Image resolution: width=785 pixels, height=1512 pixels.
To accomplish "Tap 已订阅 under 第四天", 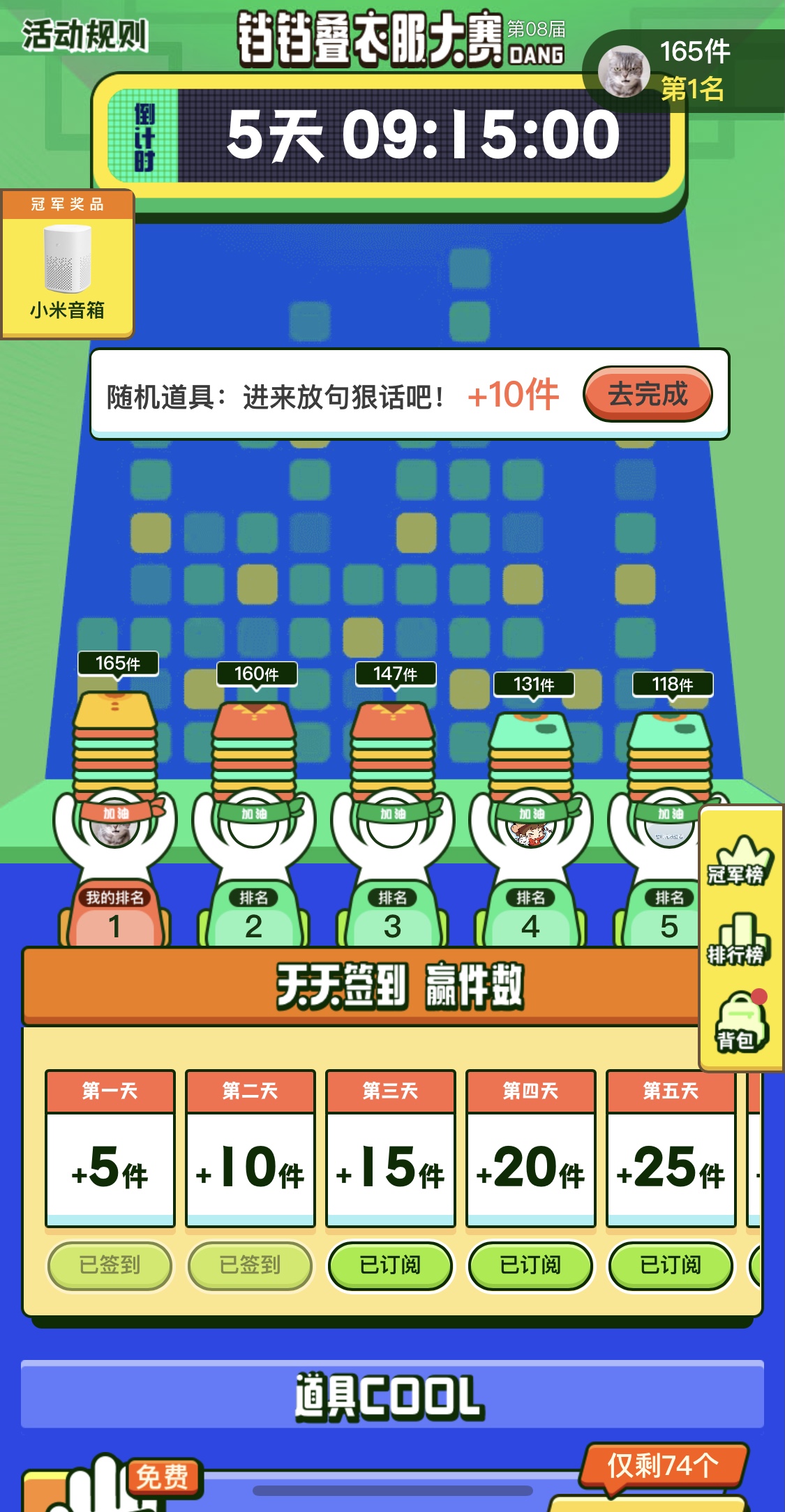I will [530, 1264].
